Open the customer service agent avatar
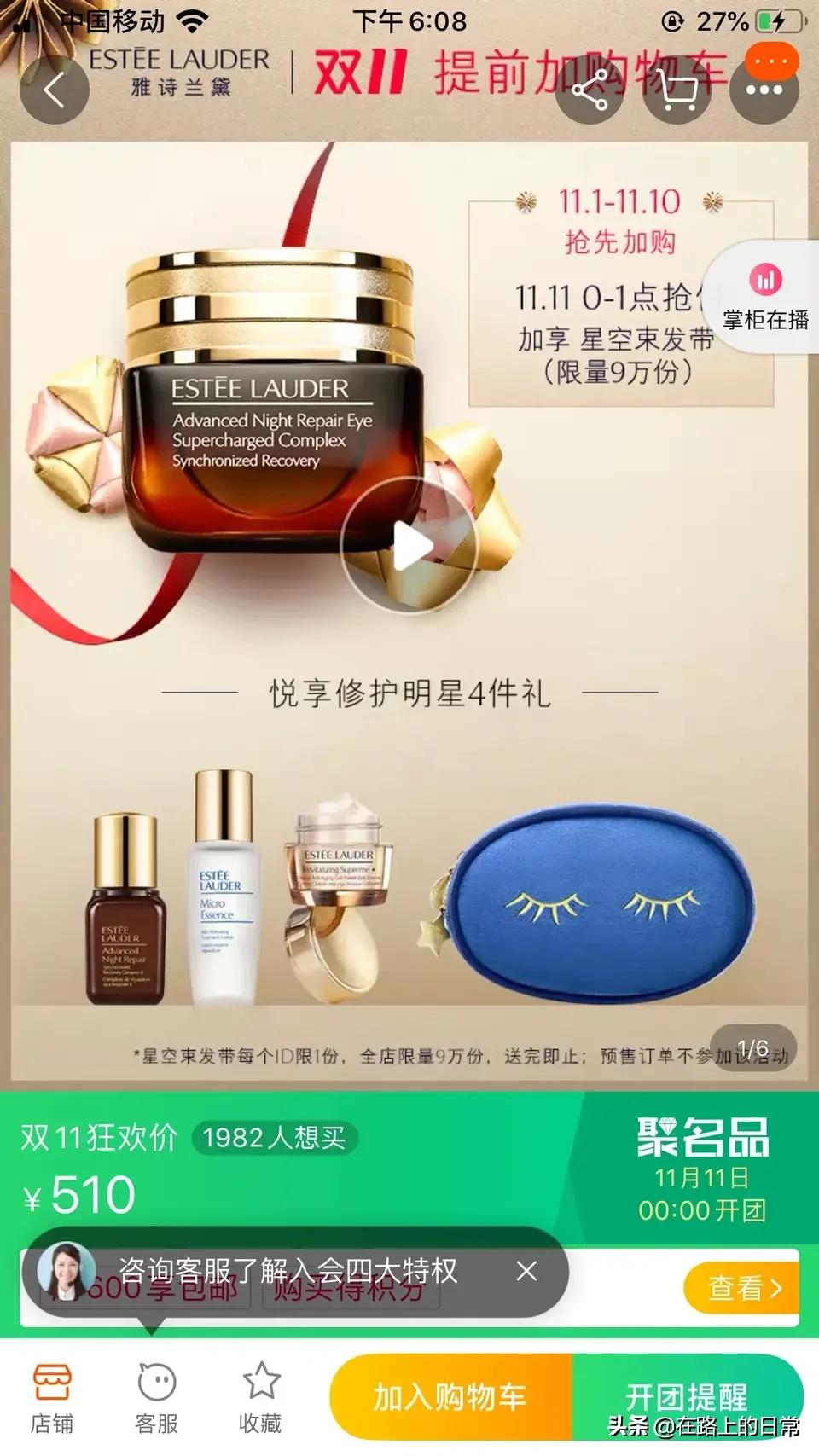 coord(64,1273)
